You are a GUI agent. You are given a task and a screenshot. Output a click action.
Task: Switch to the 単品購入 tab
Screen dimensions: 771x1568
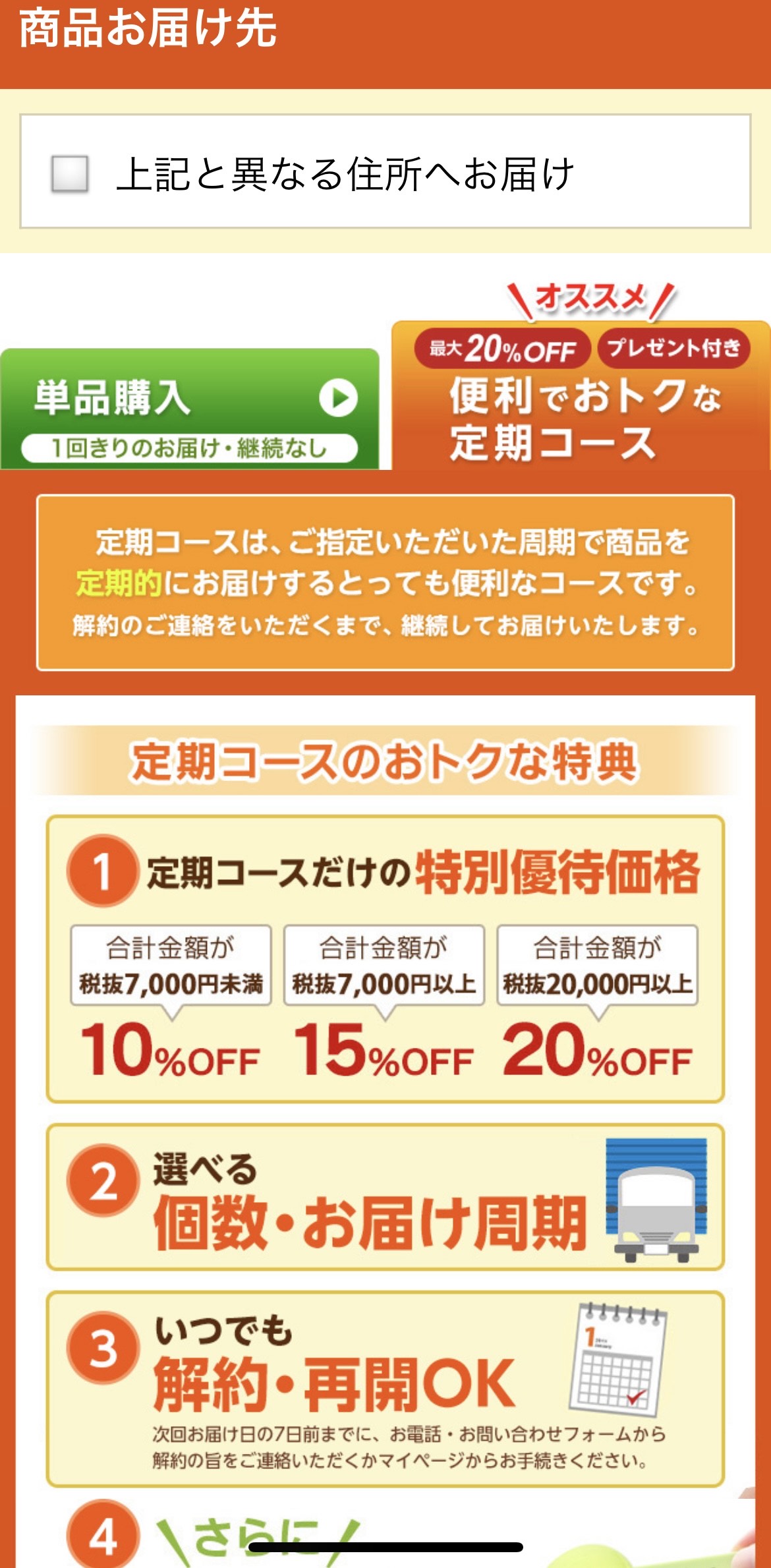(x=190, y=410)
